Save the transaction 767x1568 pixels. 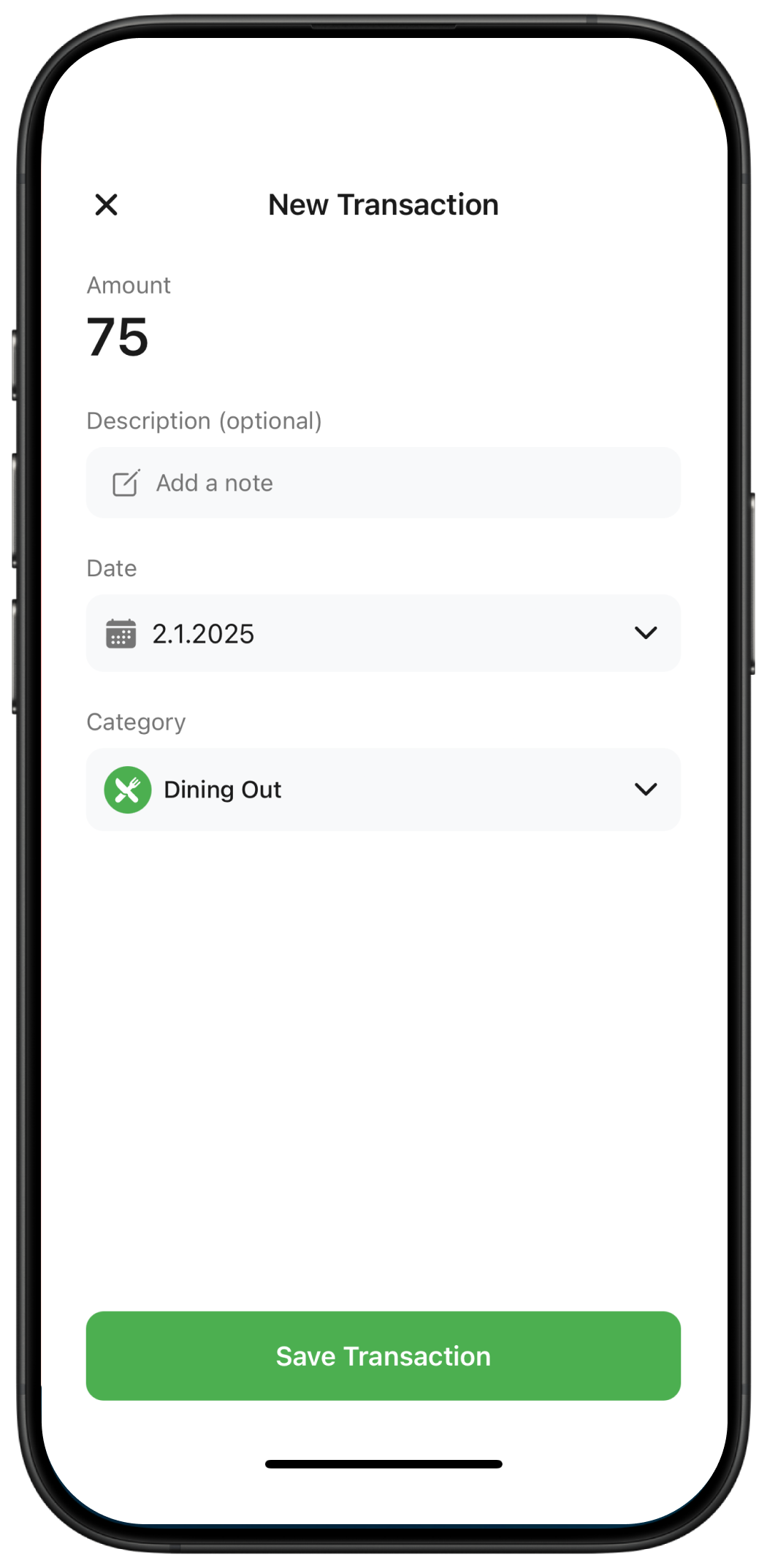click(x=383, y=1356)
